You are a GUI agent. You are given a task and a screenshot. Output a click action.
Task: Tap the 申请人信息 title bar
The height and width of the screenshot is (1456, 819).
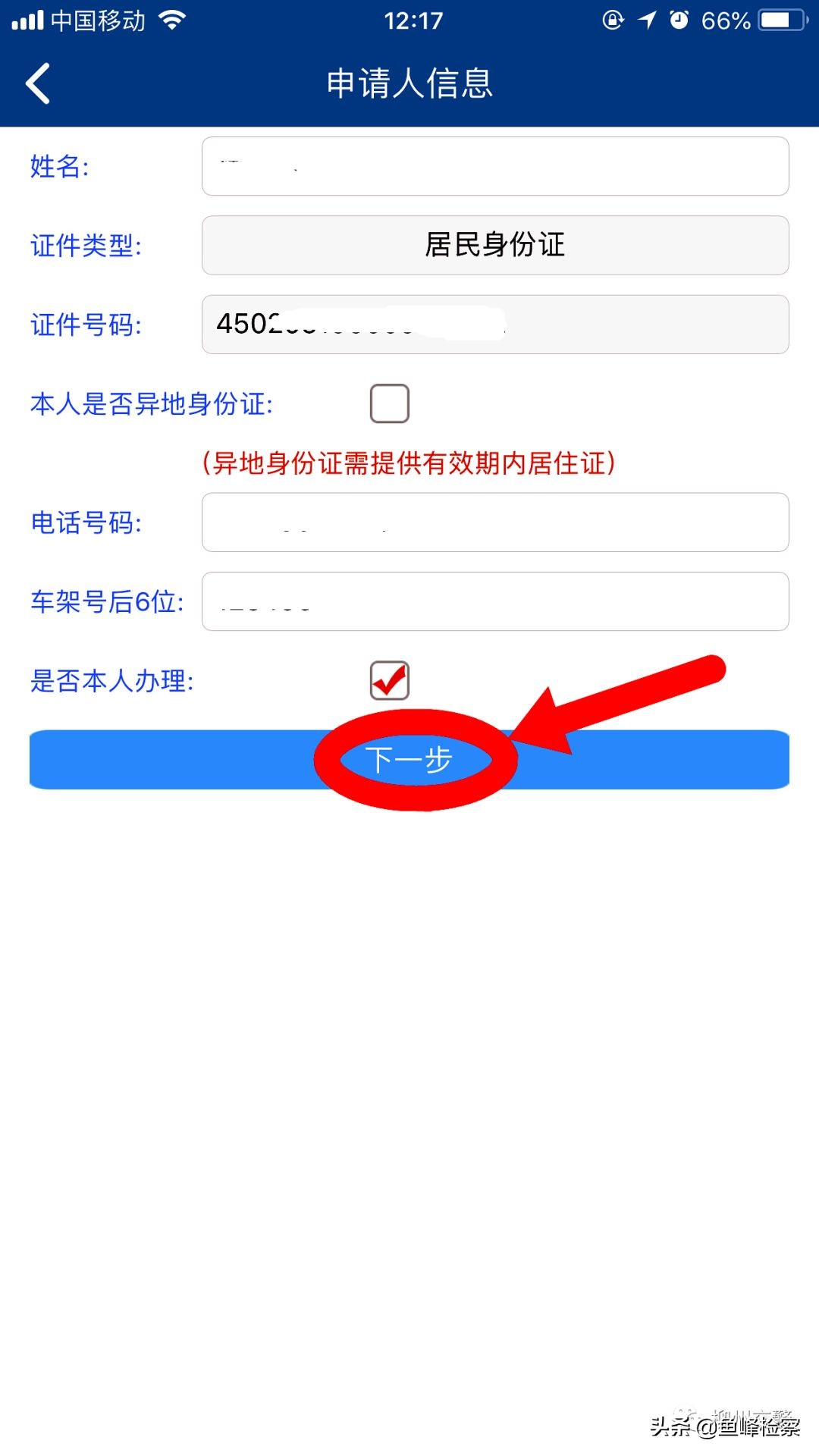coord(409,85)
